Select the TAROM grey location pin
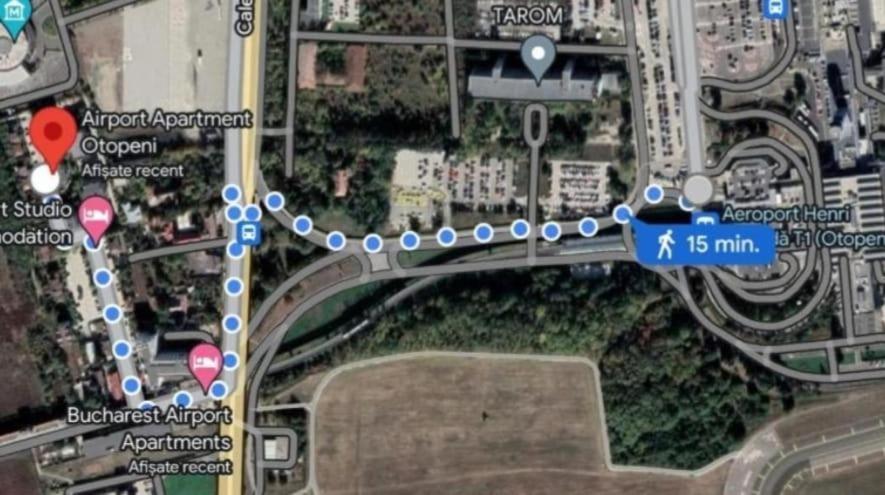Viewport: 885px width, 495px height. click(x=540, y=58)
